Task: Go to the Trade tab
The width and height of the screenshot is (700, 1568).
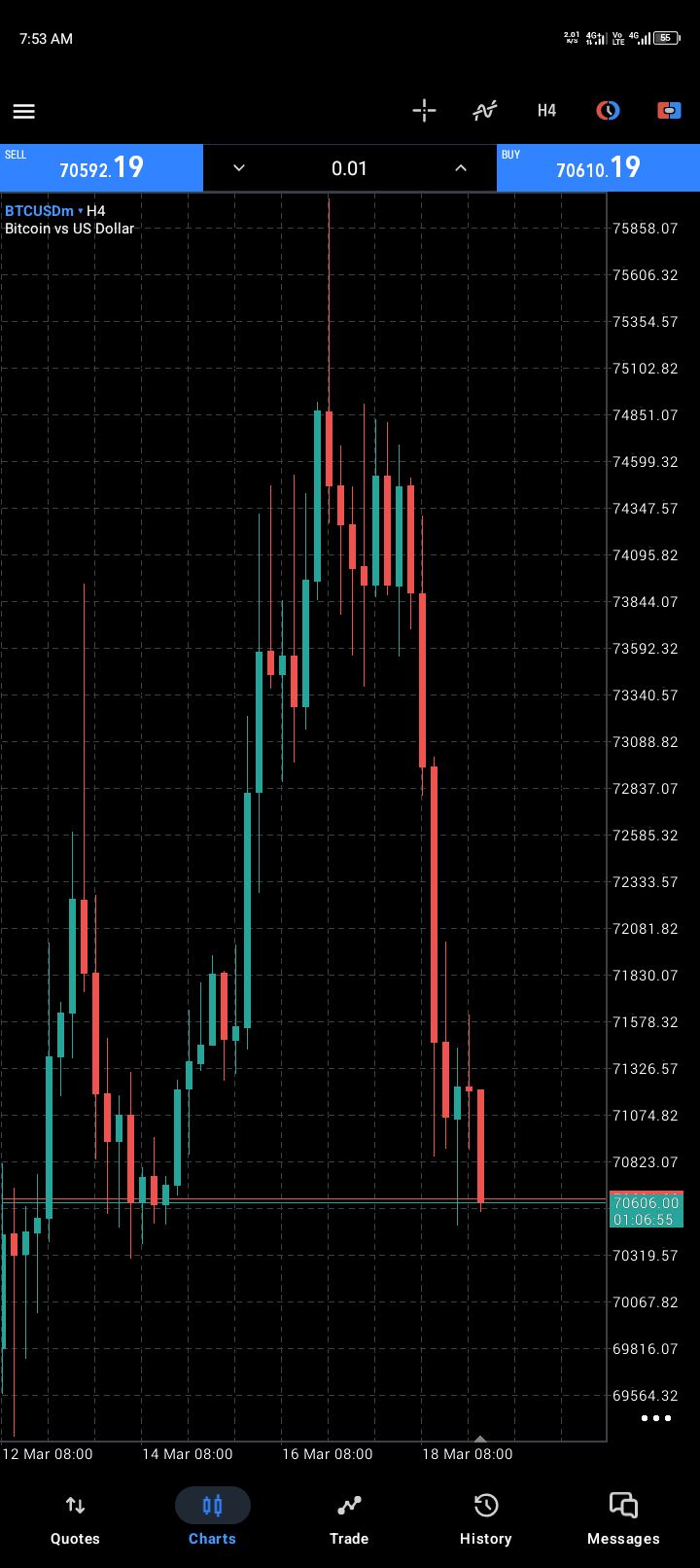Action: [x=349, y=1517]
